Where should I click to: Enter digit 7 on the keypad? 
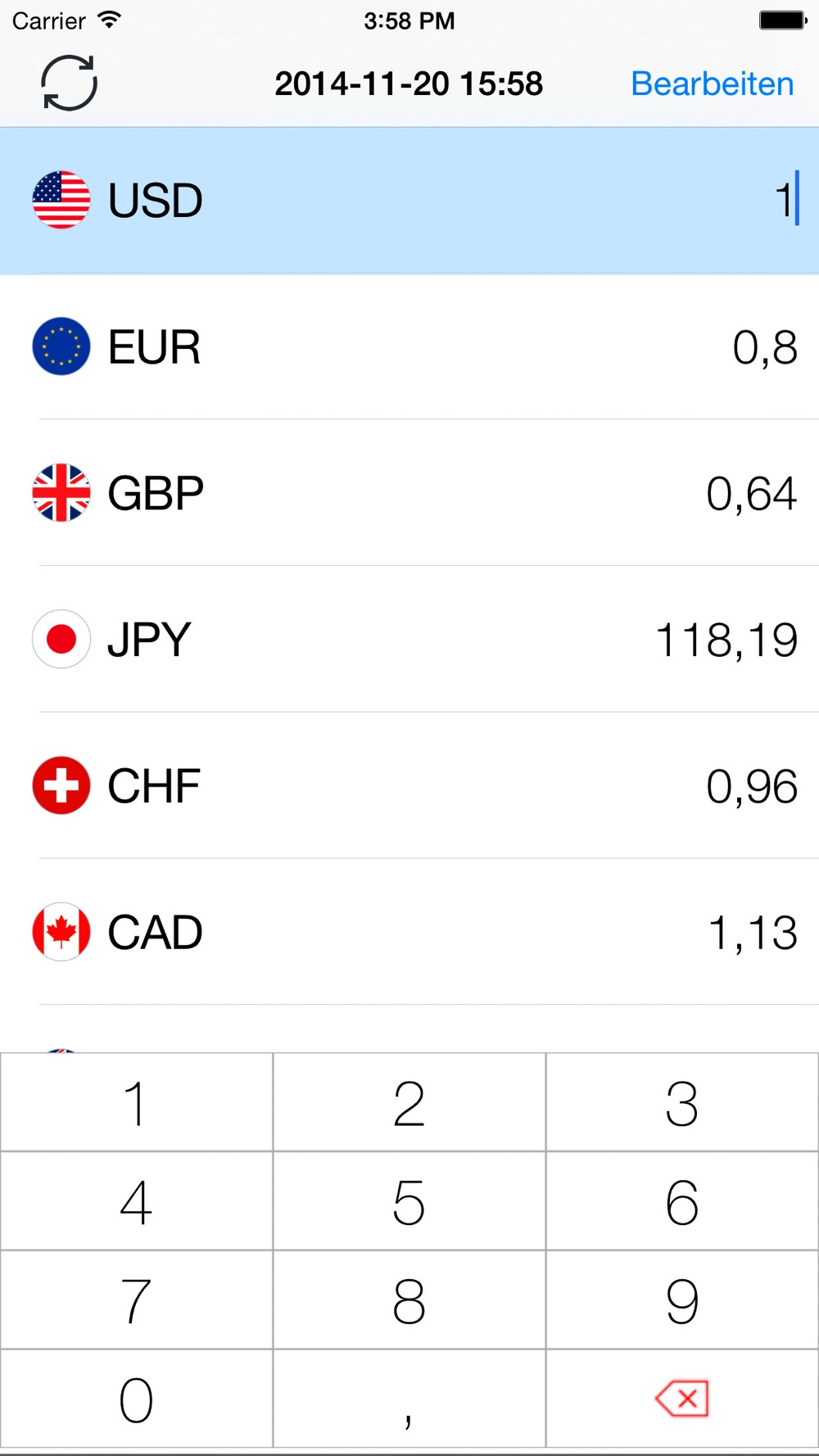point(136,1300)
